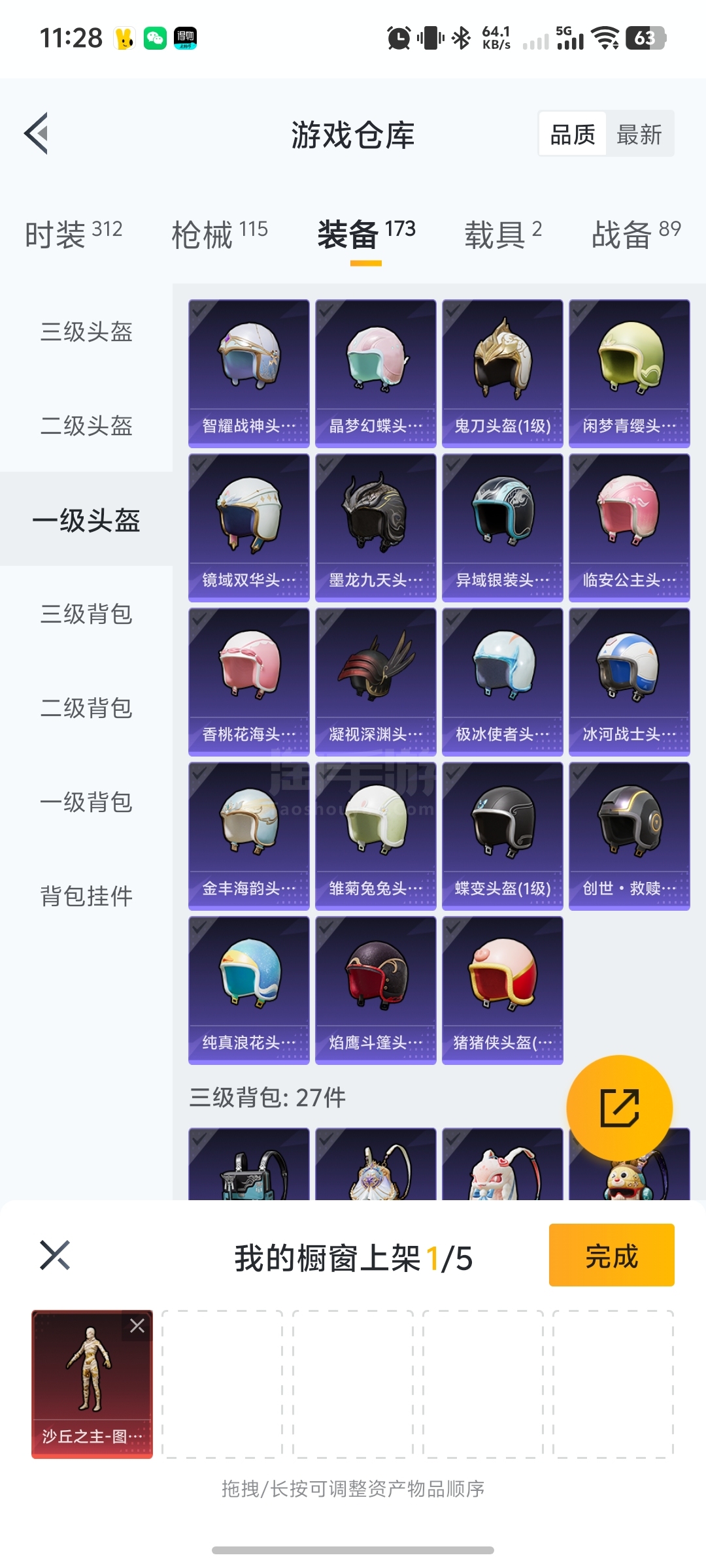Jump to 背包挂件 category
This screenshot has width=706, height=1568.
coord(86,896)
